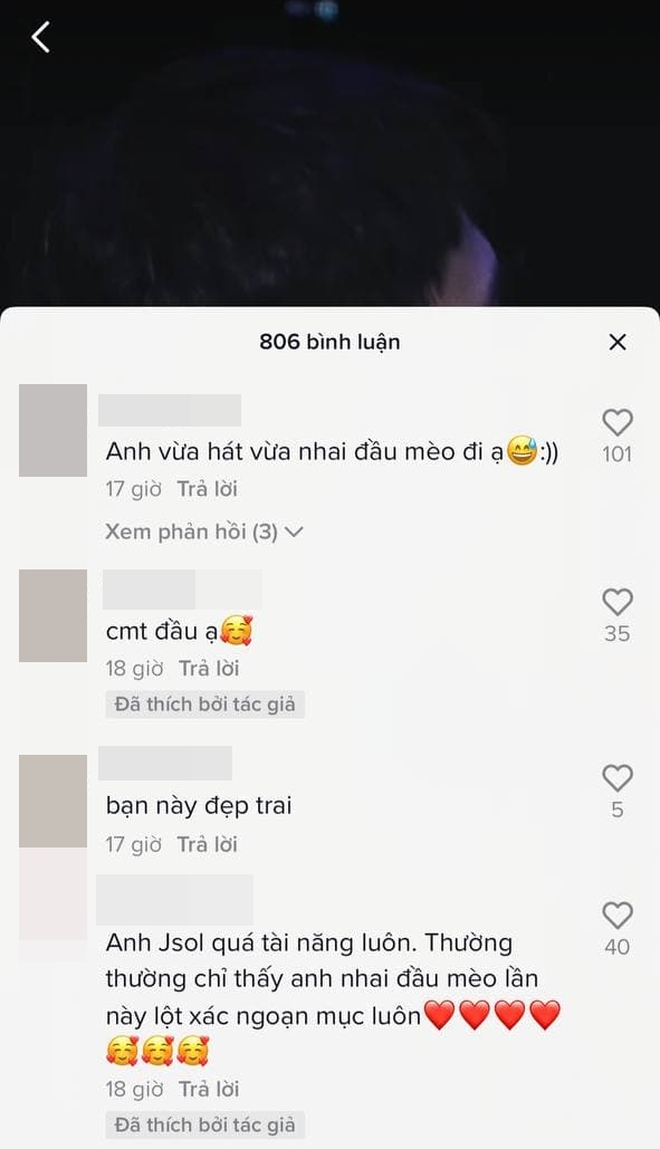Close the 806 bình luận comments panel
The height and width of the screenshot is (1149, 660).
pyautogui.click(x=617, y=342)
